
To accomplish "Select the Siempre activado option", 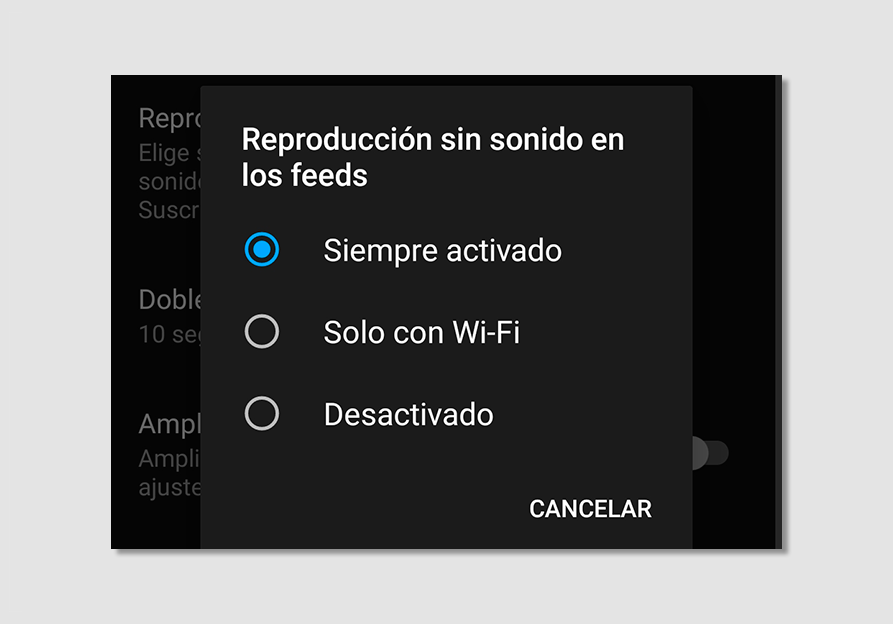I will pos(262,250).
